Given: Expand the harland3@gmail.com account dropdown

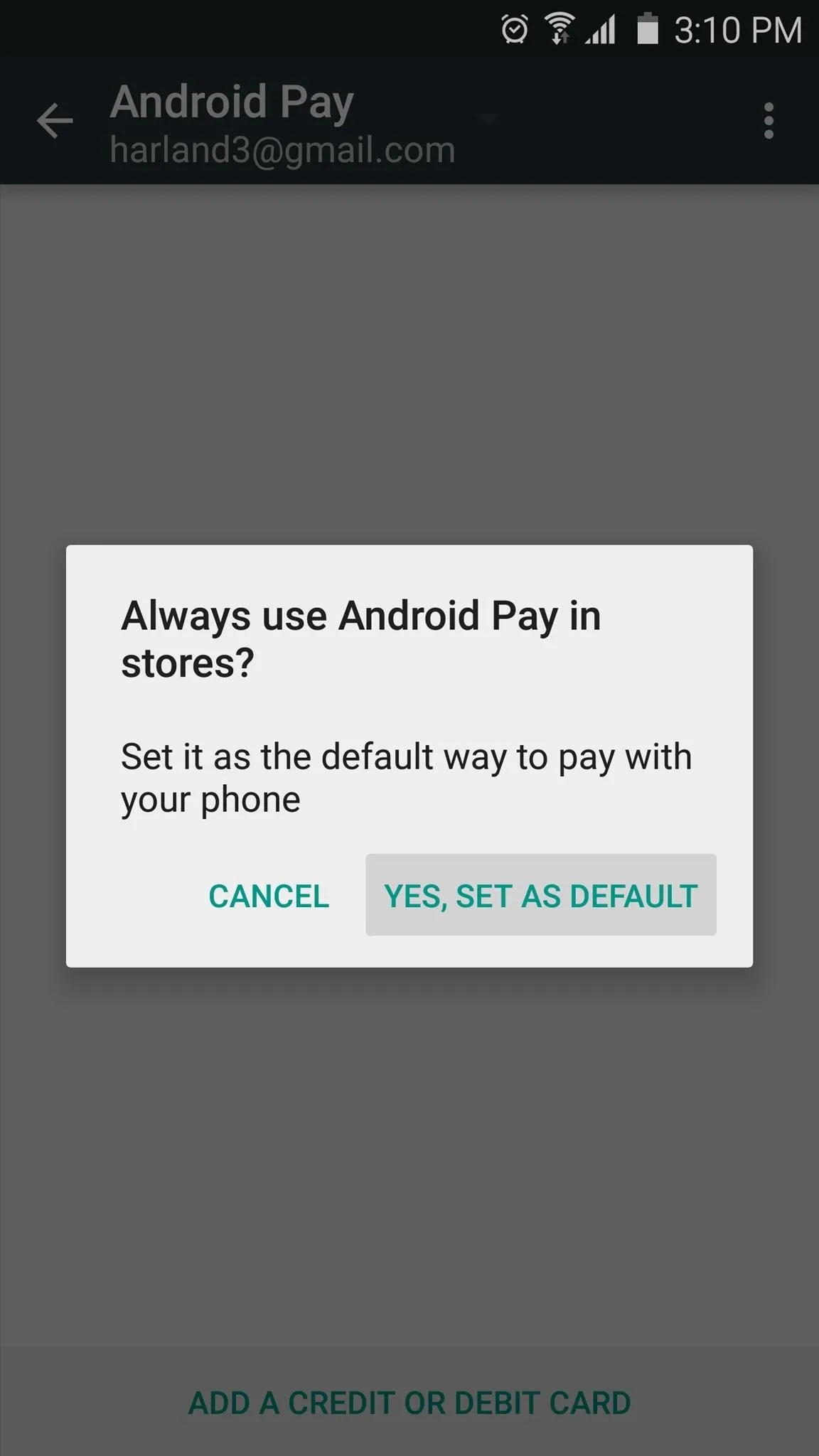Looking at the screenshot, I should [488, 119].
